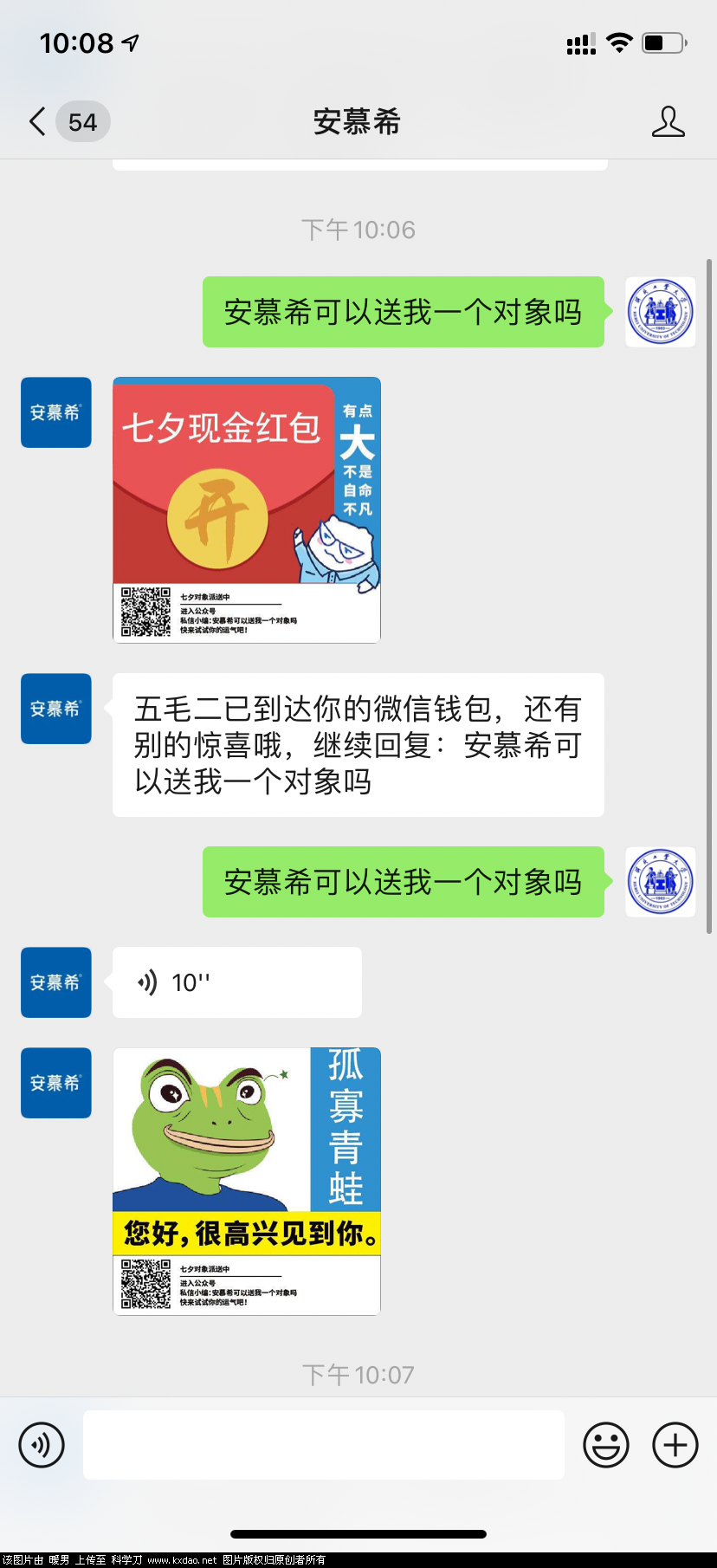
Task: Open the 七夕现金红包 red envelope image
Action: pyautogui.click(x=246, y=509)
